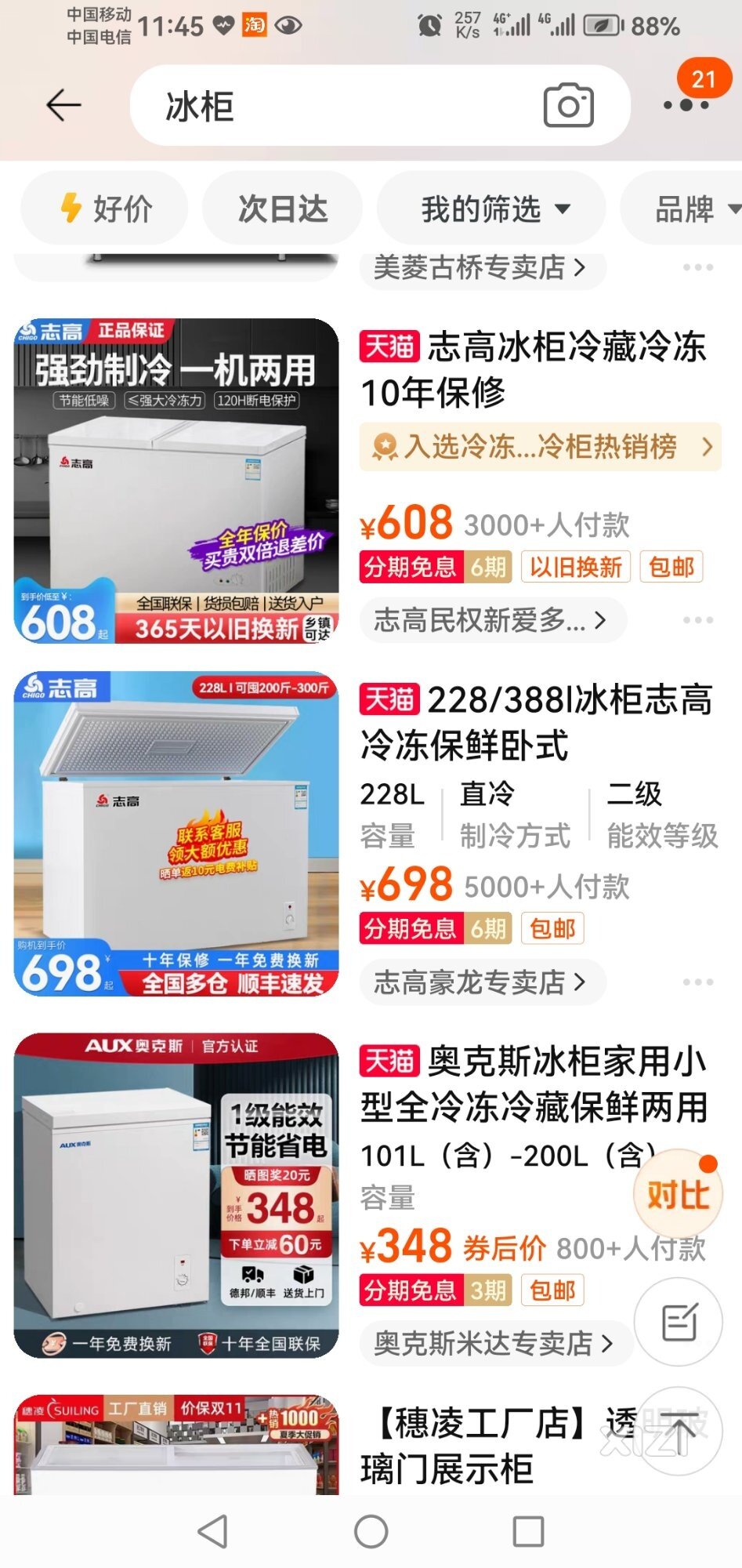Screen dimensions: 742x1568
Task: Open the 志高冰柜冷藏冷冻 ¥608 product
Action: [533, 369]
